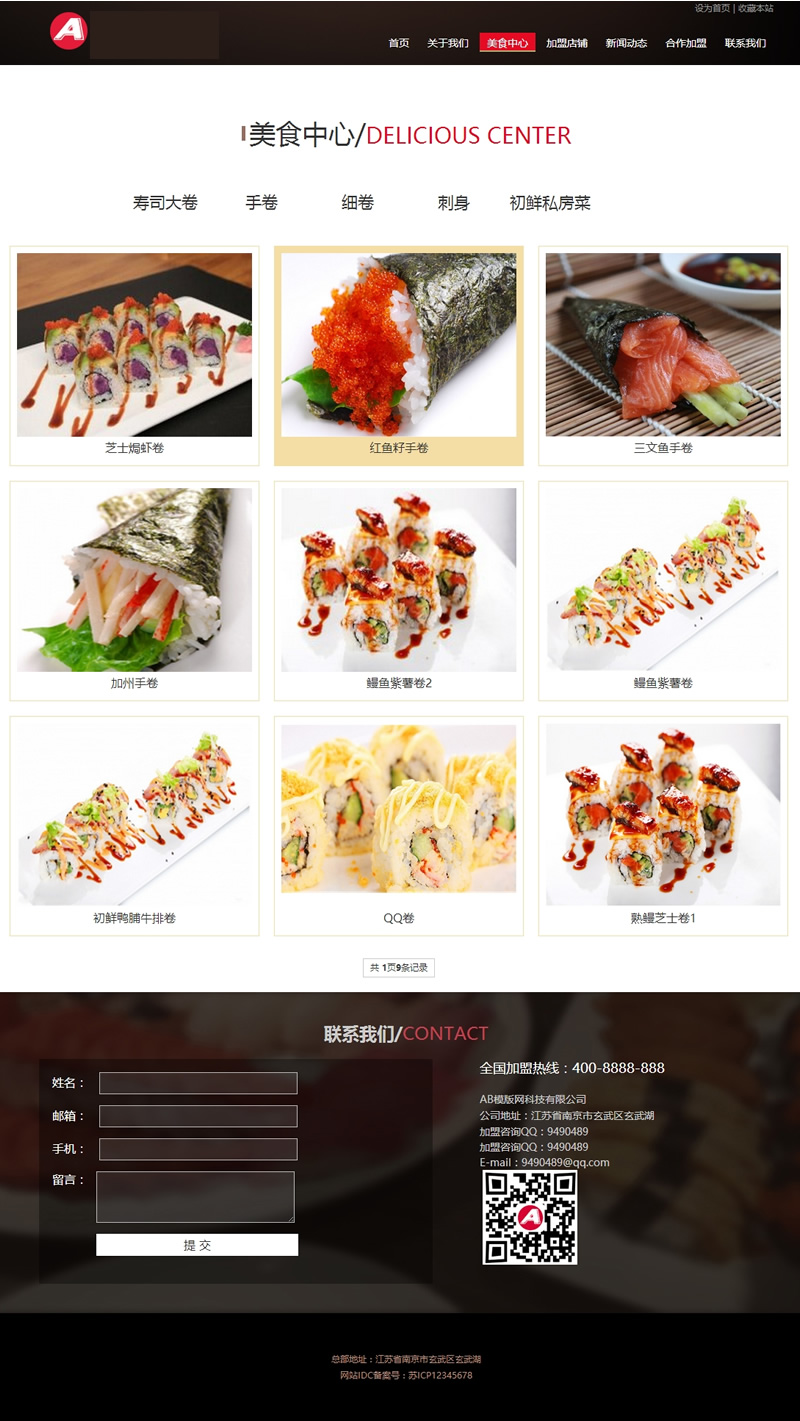Select the 寿司大卷 category
Image resolution: width=800 pixels, height=1421 pixels.
pyautogui.click(x=165, y=203)
